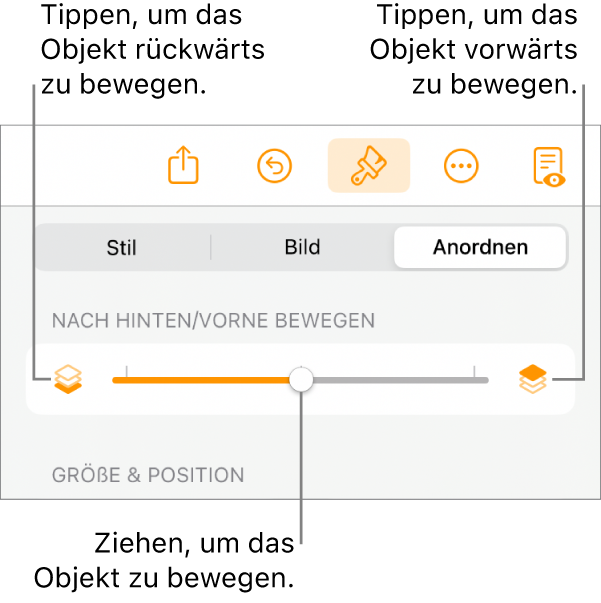Move the object one layer backward
This screenshot has height=603, width=601.
pos(68,379)
